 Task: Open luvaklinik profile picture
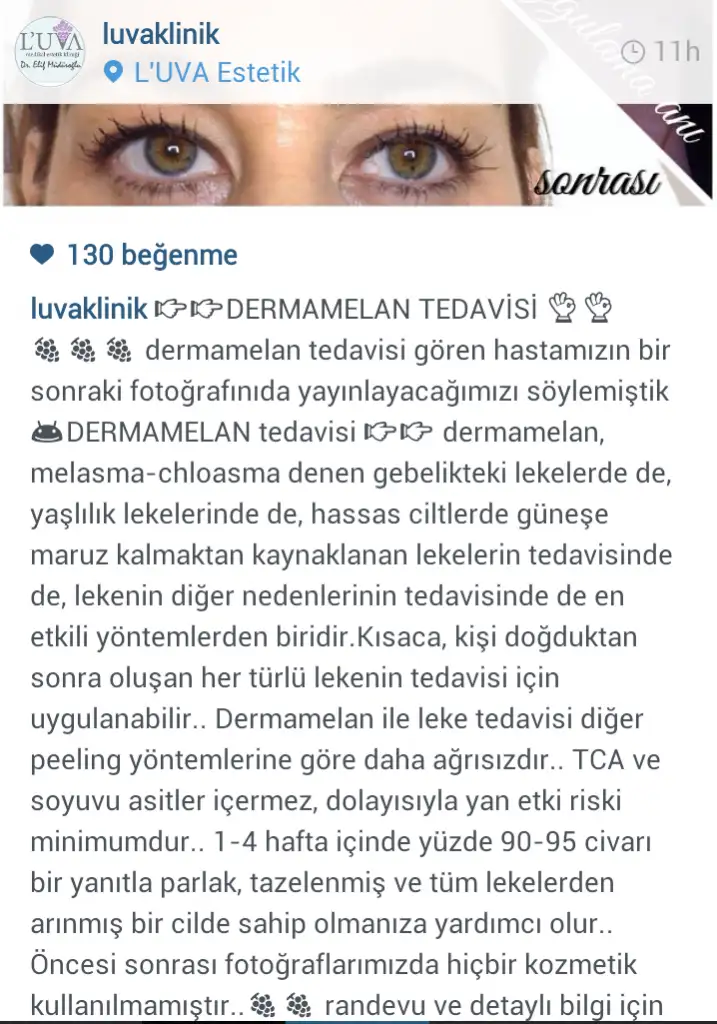coord(52,52)
